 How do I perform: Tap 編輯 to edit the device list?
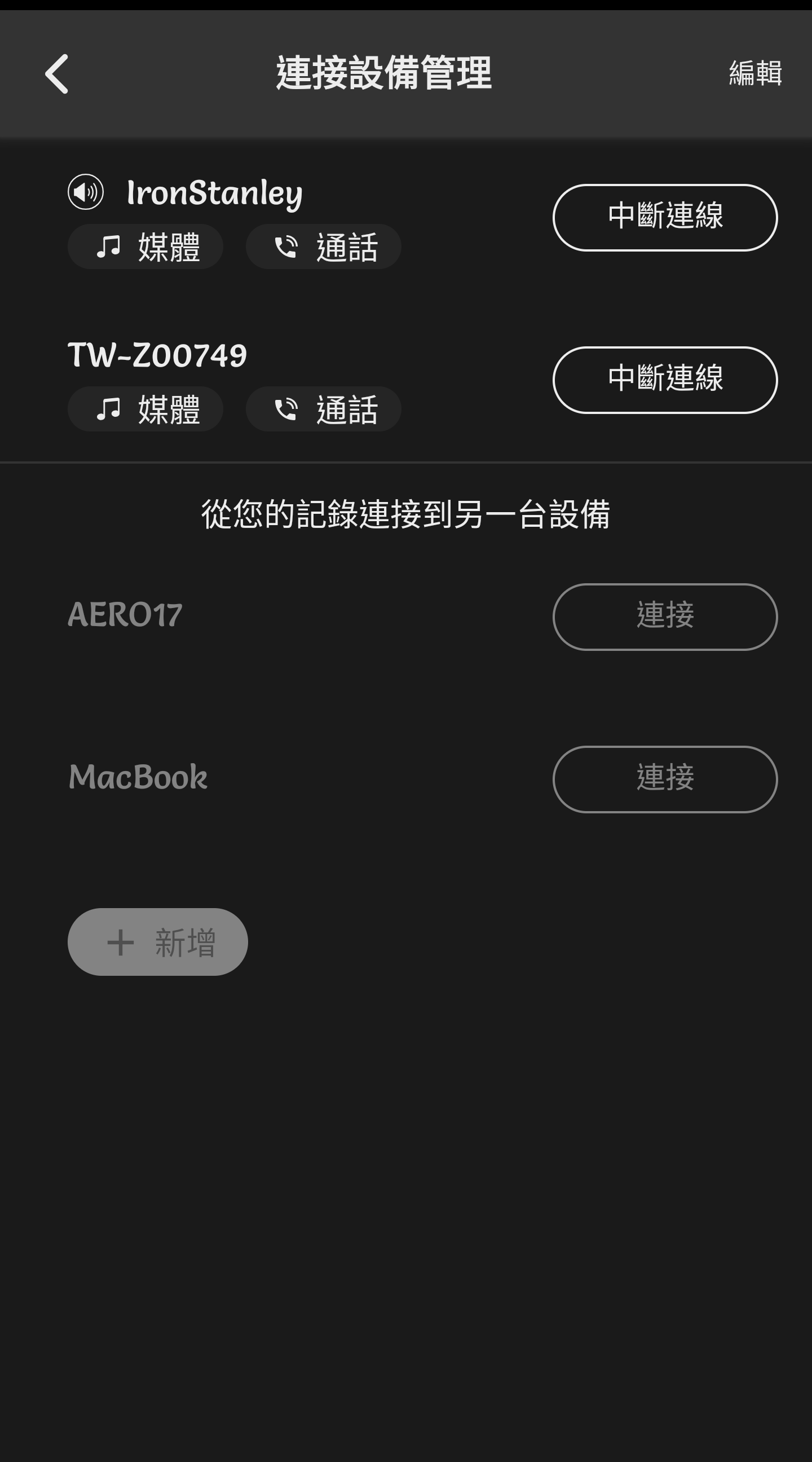754,74
